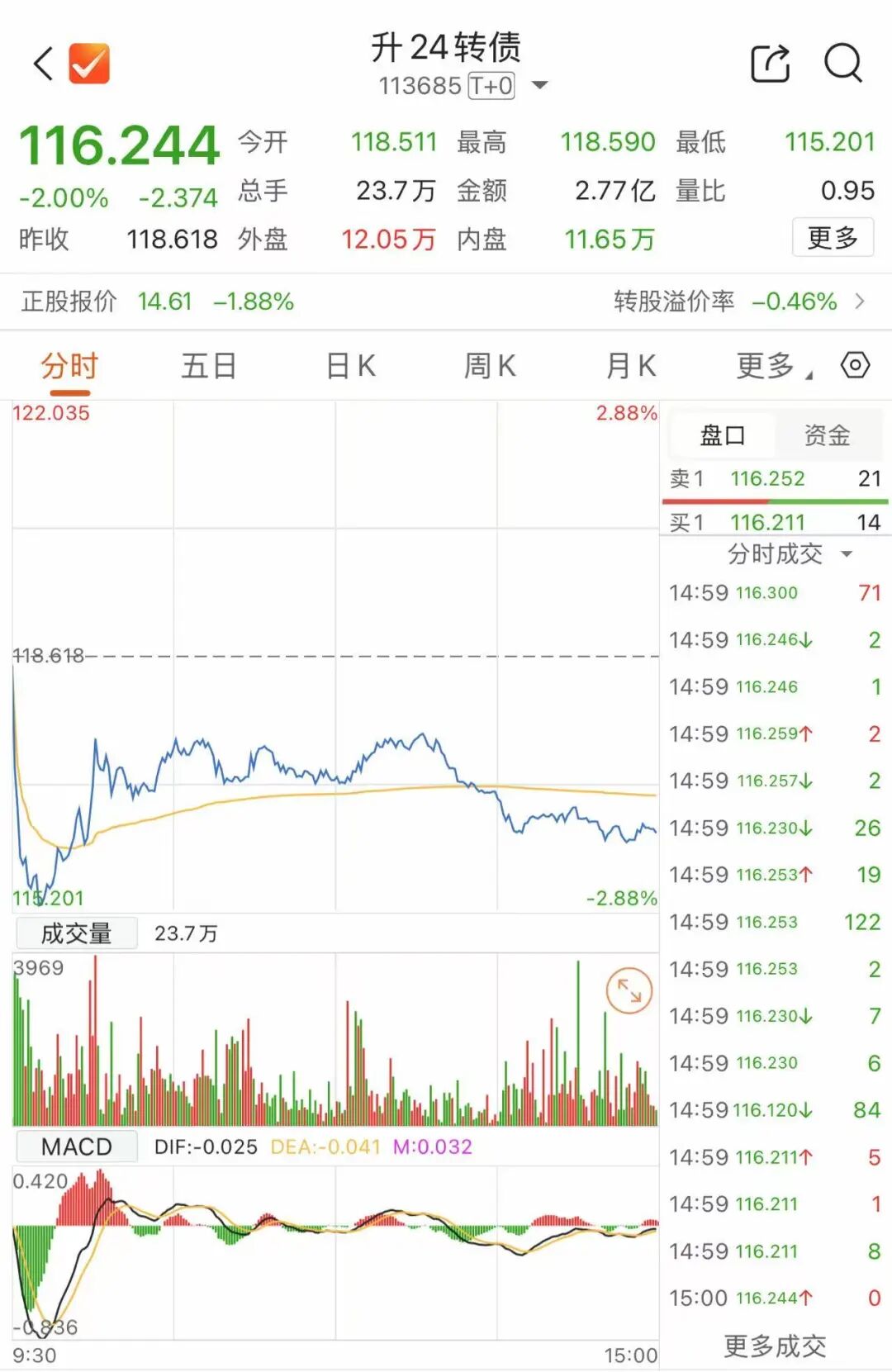Open the chart settings gear icon
This screenshot has height=1372, width=892.
point(855,365)
